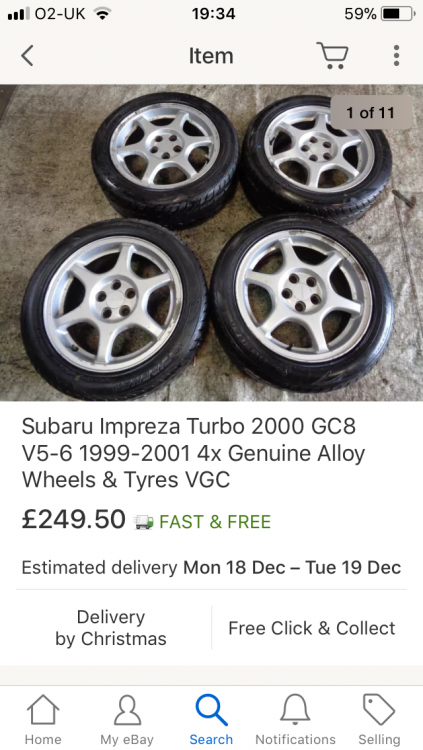This screenshot has width=423, height=750.
Task: Open the Search tab
Action: pyautogui.click(x=211, y=720)
